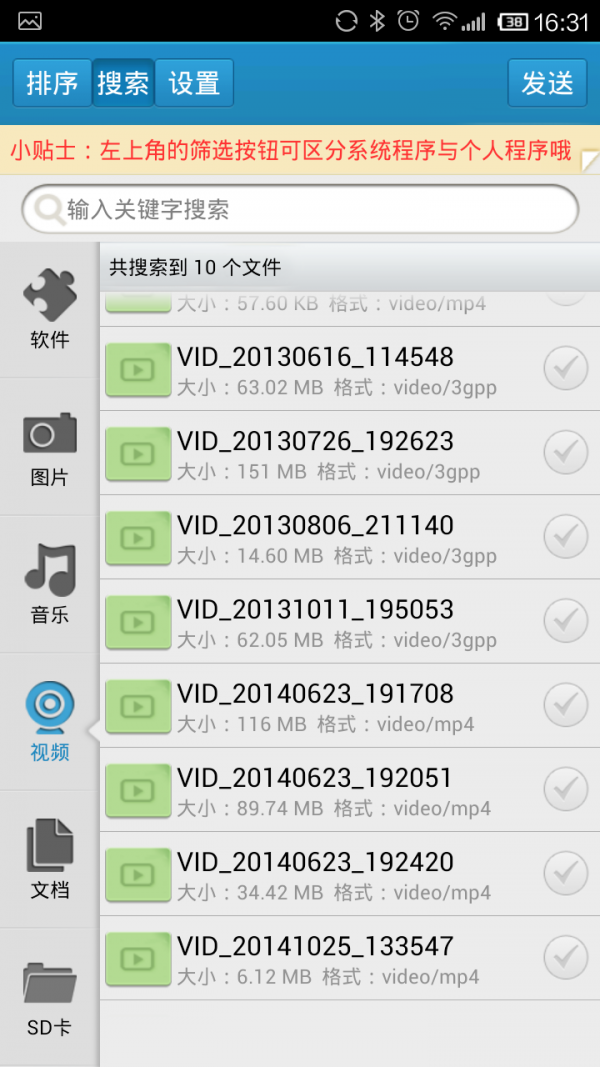600x1067 pixels.
Task: Check the box for VID_20130726_192623
Action: [x=565, y=453]
